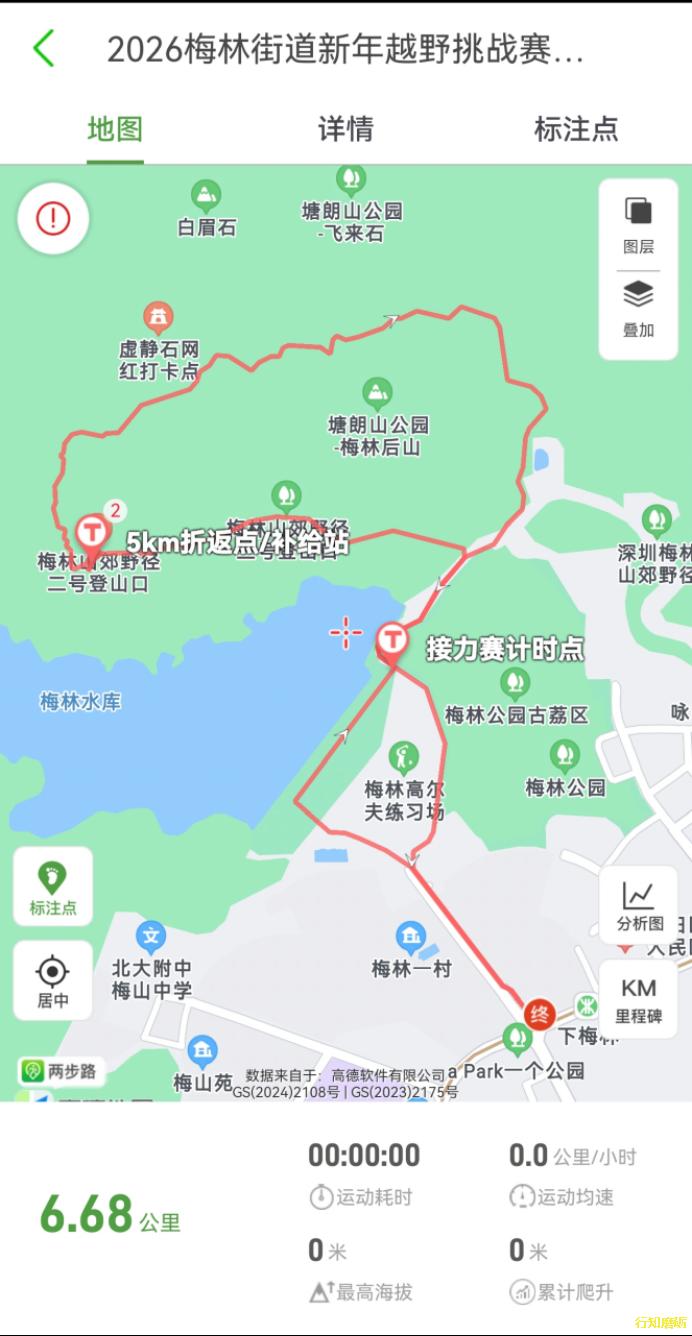
Task: Tap the red 终 finish marker
Action: pos(539,1015)
